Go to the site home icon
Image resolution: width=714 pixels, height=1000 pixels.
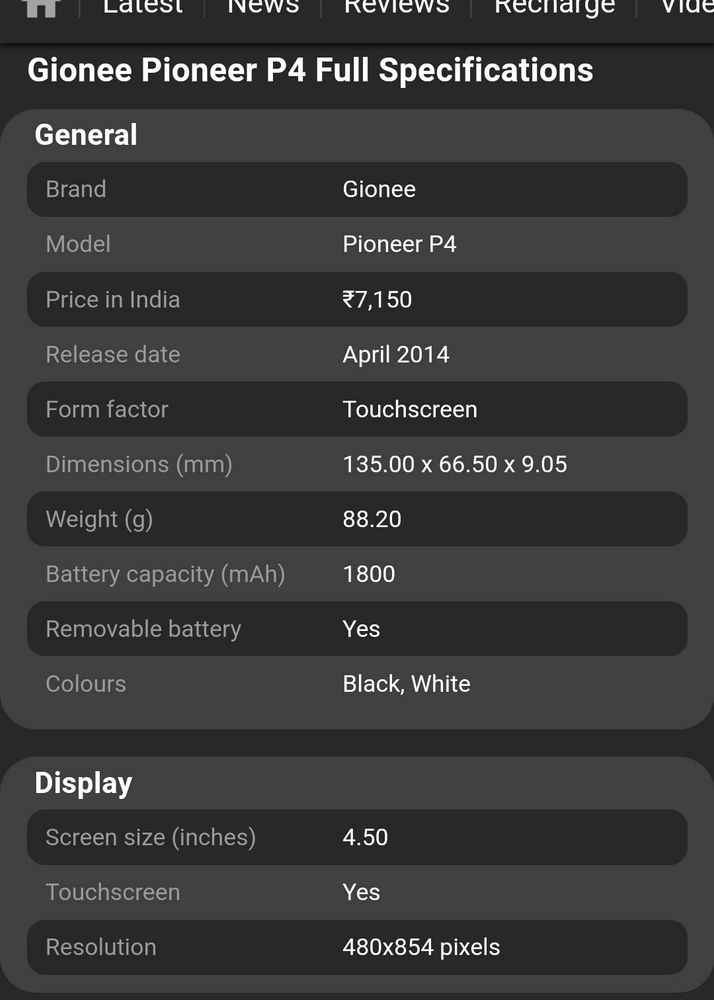pos(41,6)
